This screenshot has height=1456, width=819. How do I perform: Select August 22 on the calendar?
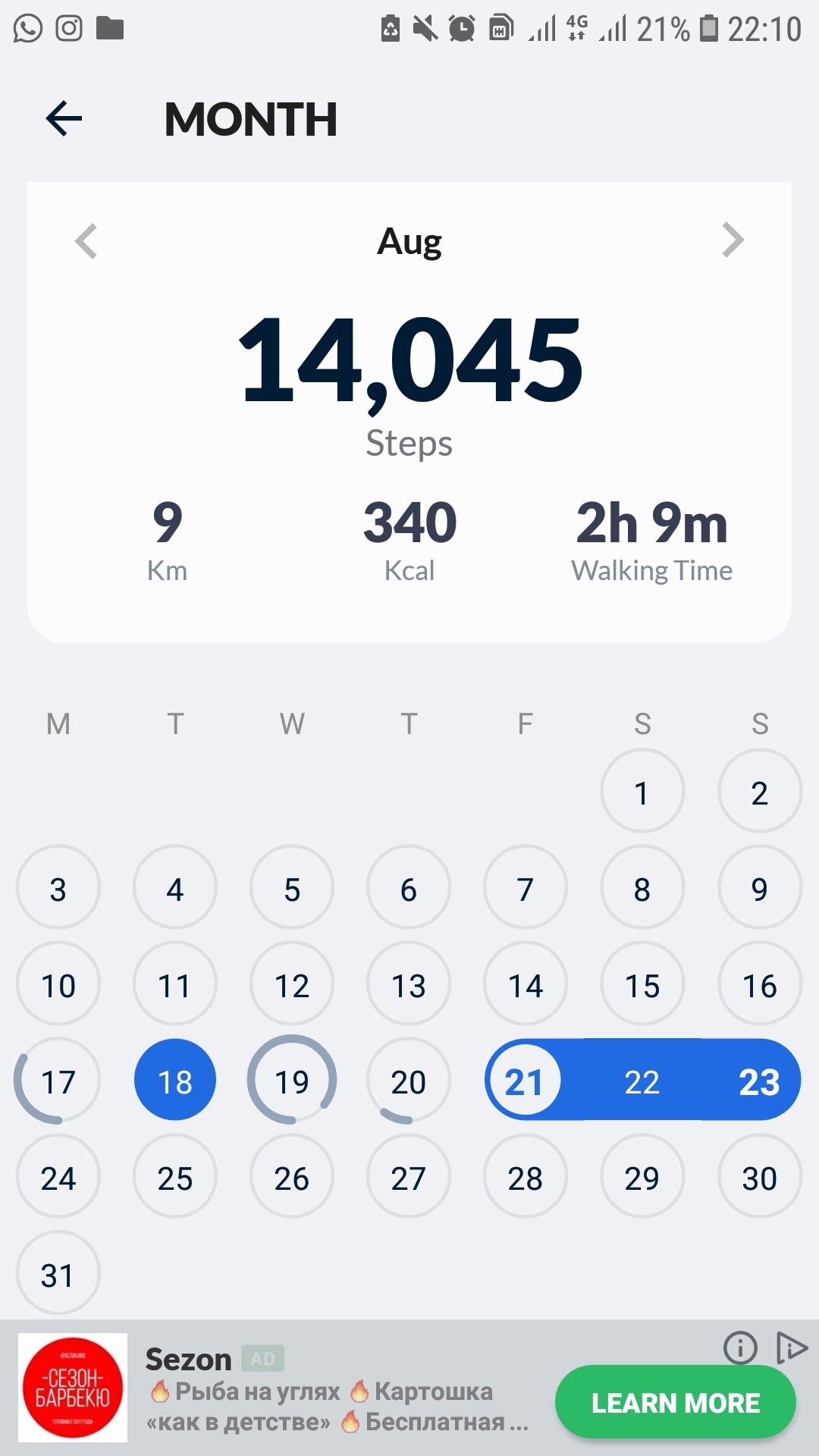click(642, 1080)
